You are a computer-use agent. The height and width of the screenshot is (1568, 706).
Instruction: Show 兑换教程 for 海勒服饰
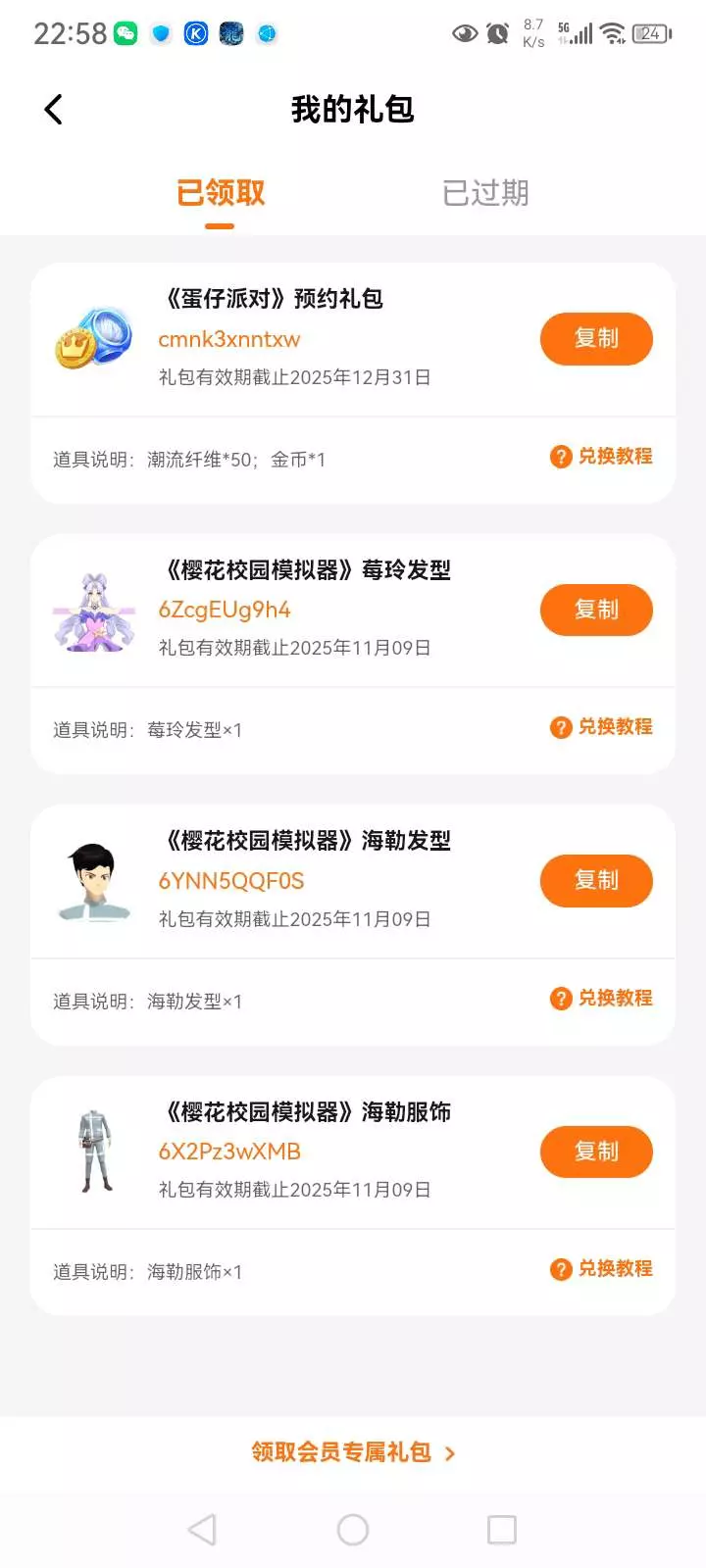602,1269
